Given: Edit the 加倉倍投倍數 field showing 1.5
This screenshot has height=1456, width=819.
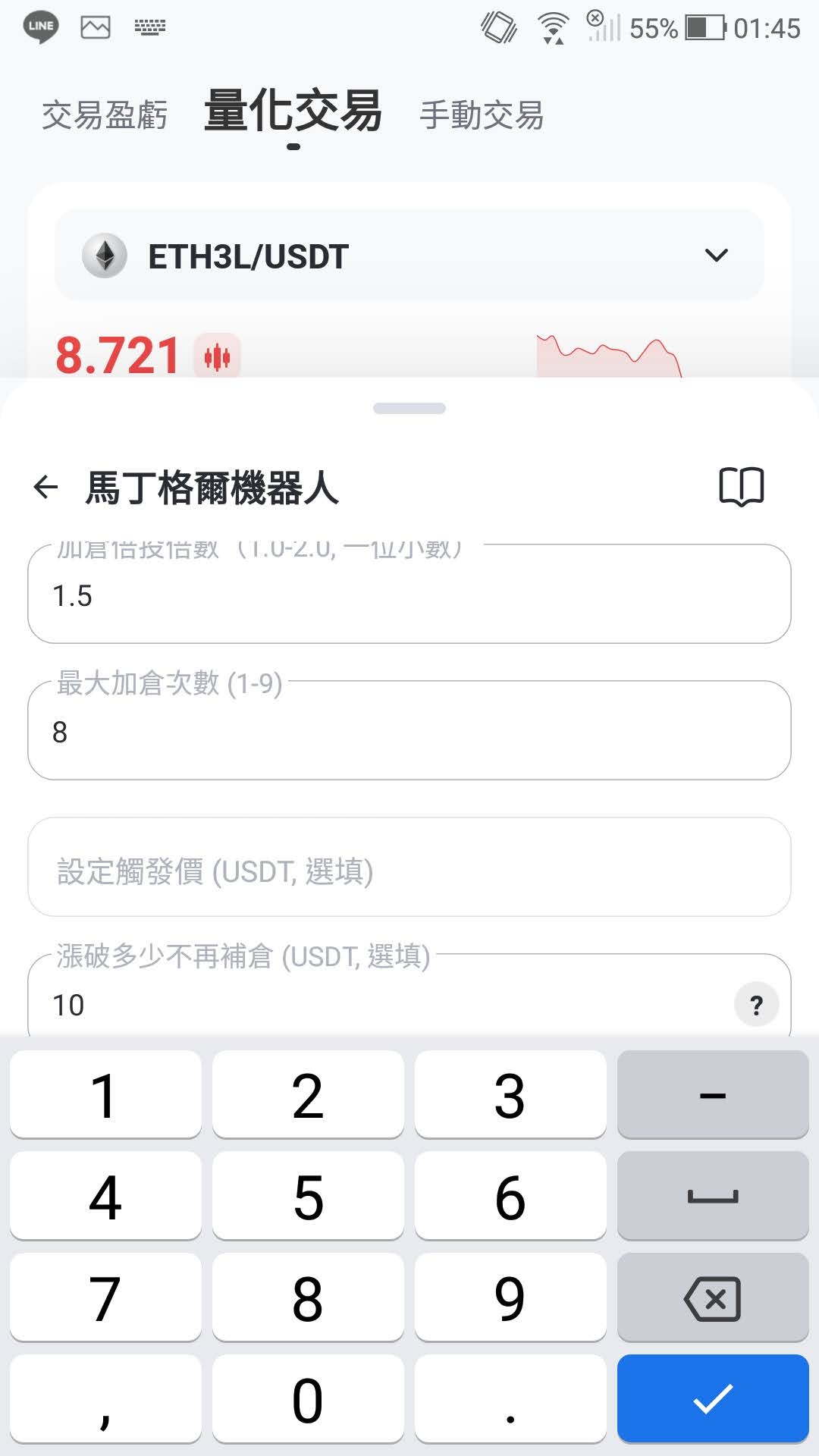Looking at the screenshot, I should (409, 595).
